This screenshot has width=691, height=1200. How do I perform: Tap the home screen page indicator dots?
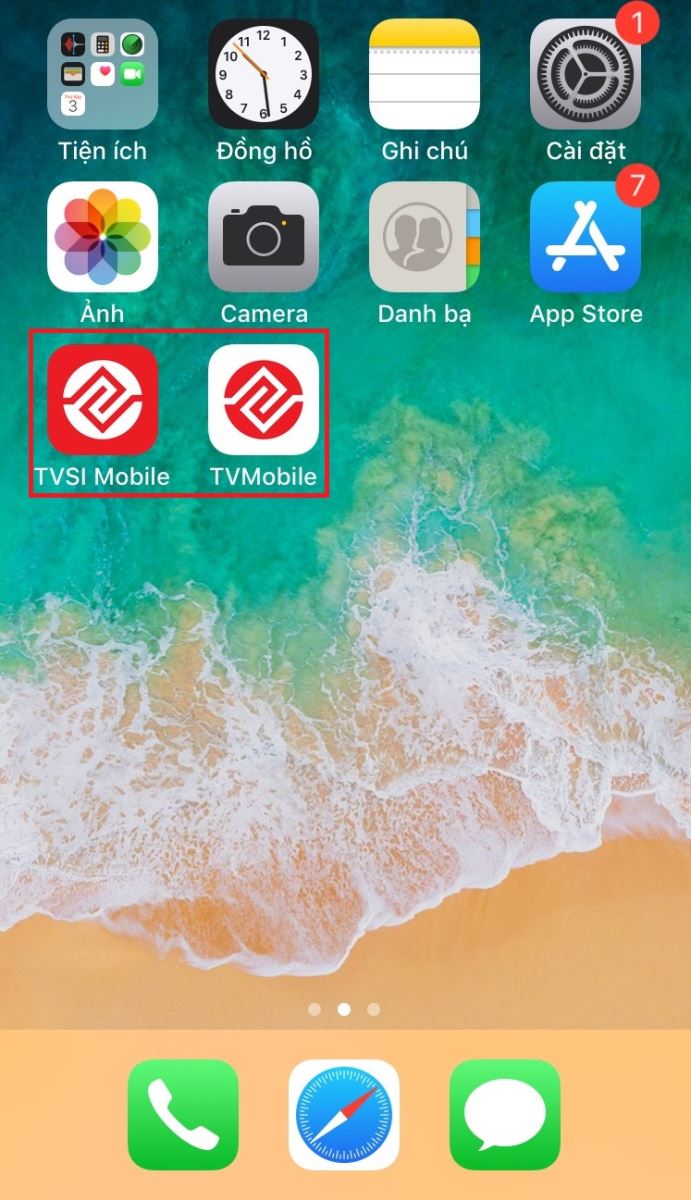coord(344,1009)
